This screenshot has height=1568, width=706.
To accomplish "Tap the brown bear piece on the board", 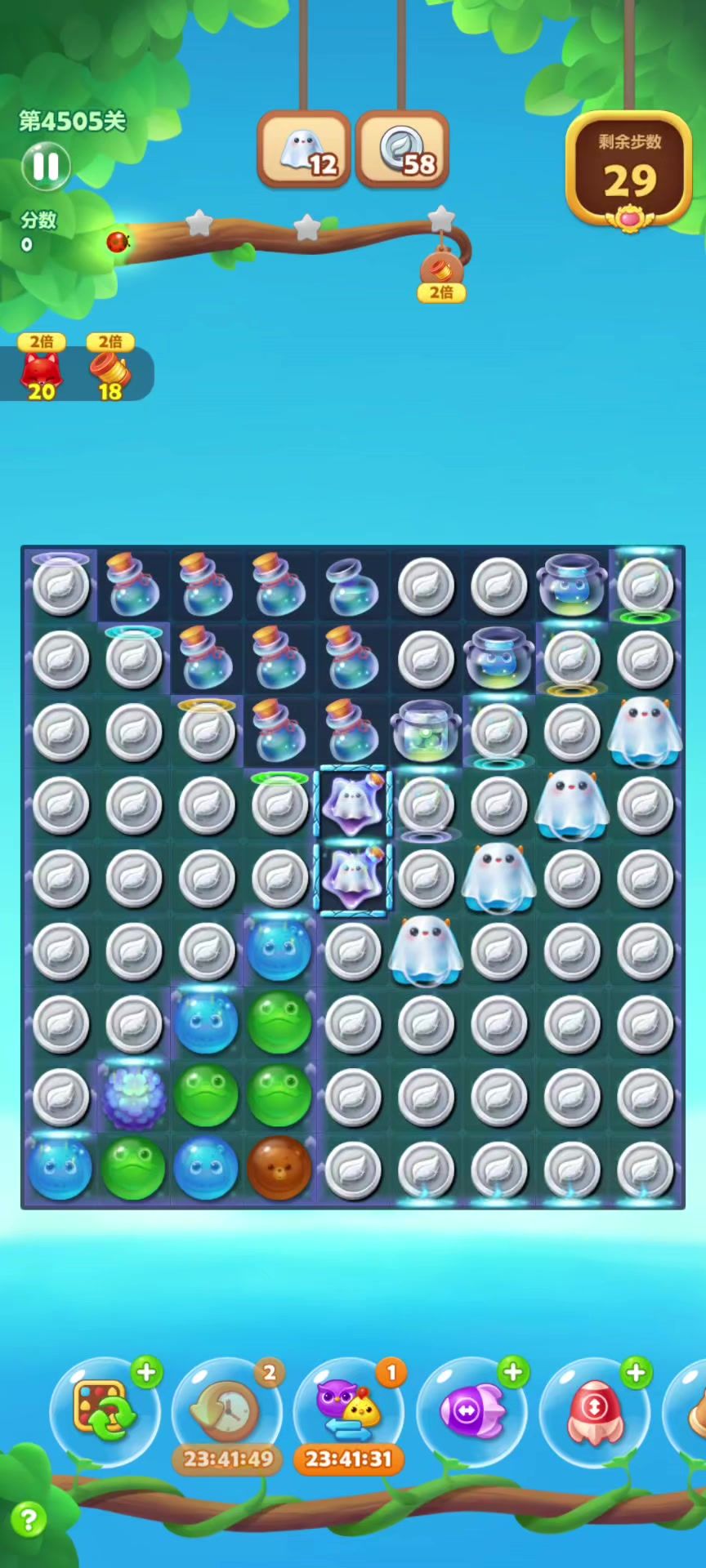I will 279,1167.
